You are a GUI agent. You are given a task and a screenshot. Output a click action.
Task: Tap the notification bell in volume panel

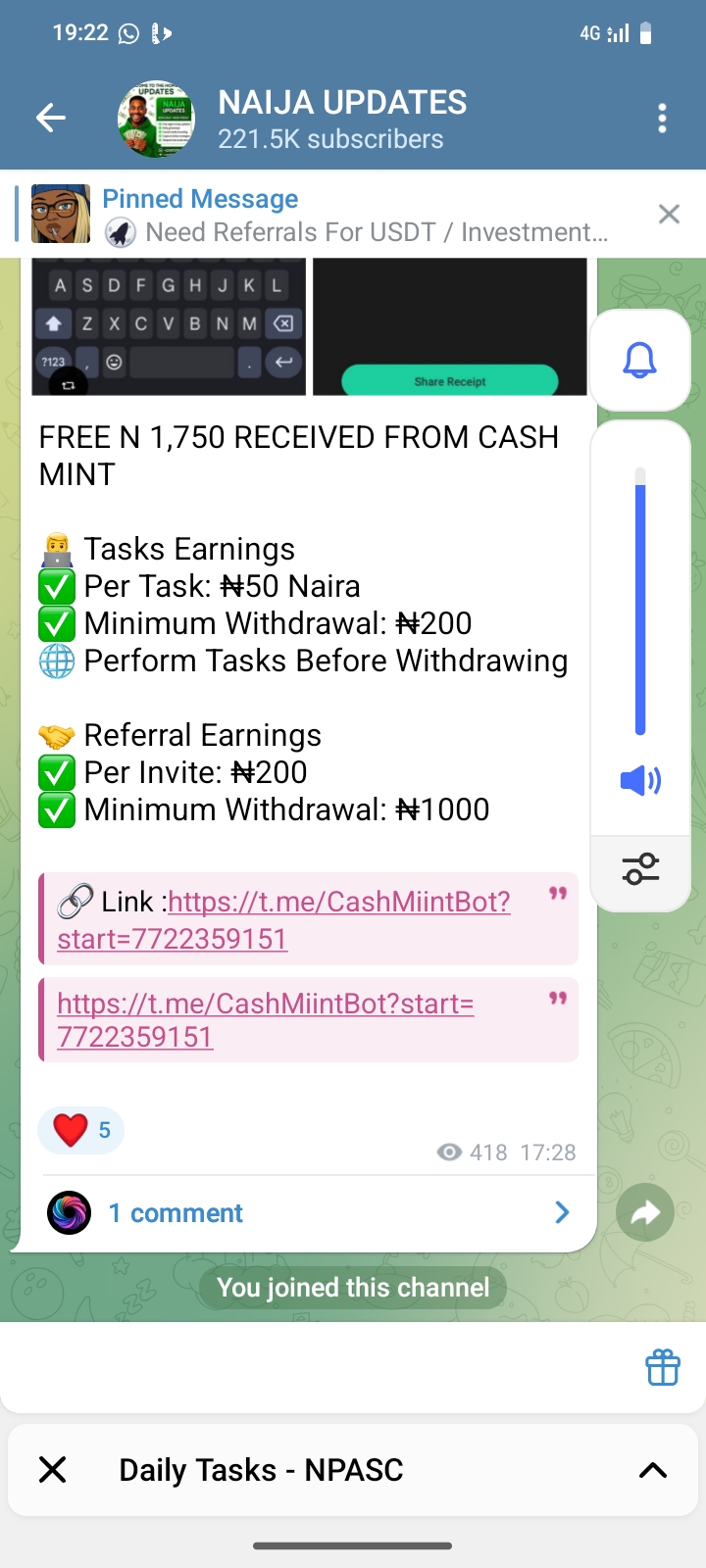[x=640, y=361]
